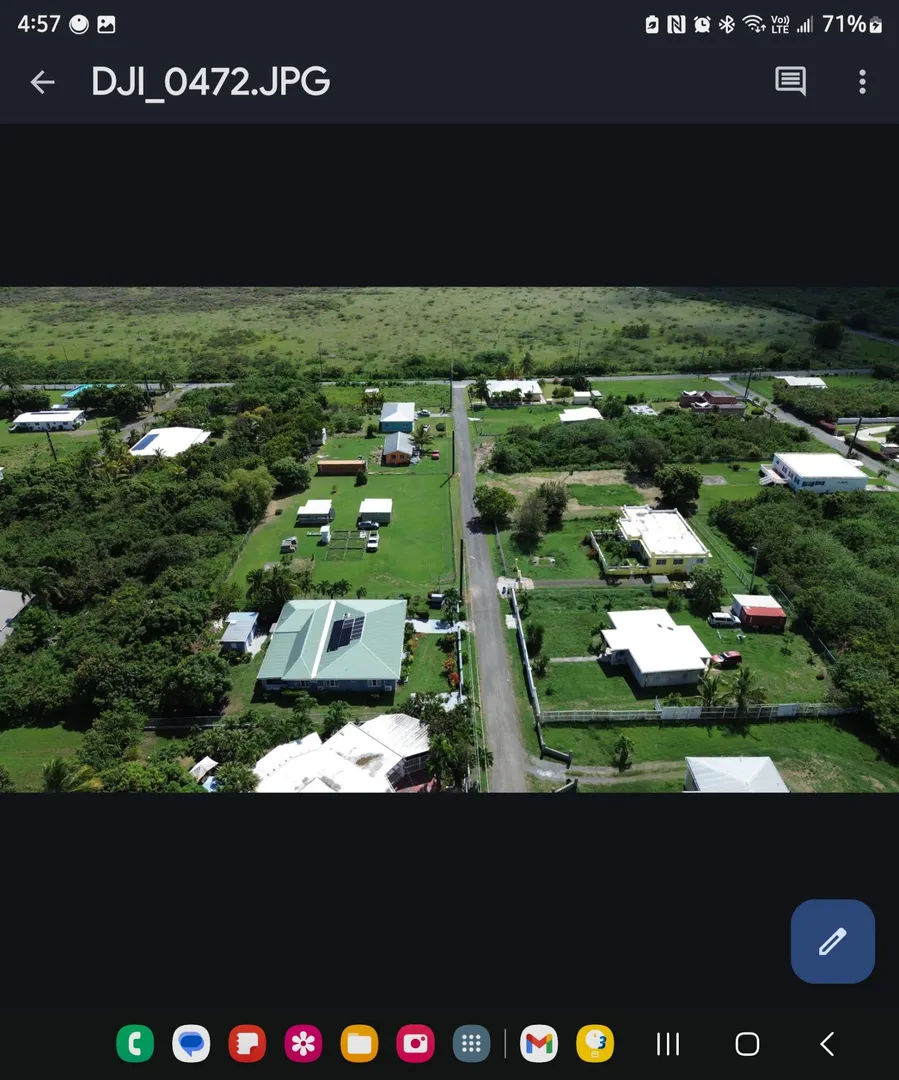
Task: Open comments for this image
Action: [x=790, y=82]
